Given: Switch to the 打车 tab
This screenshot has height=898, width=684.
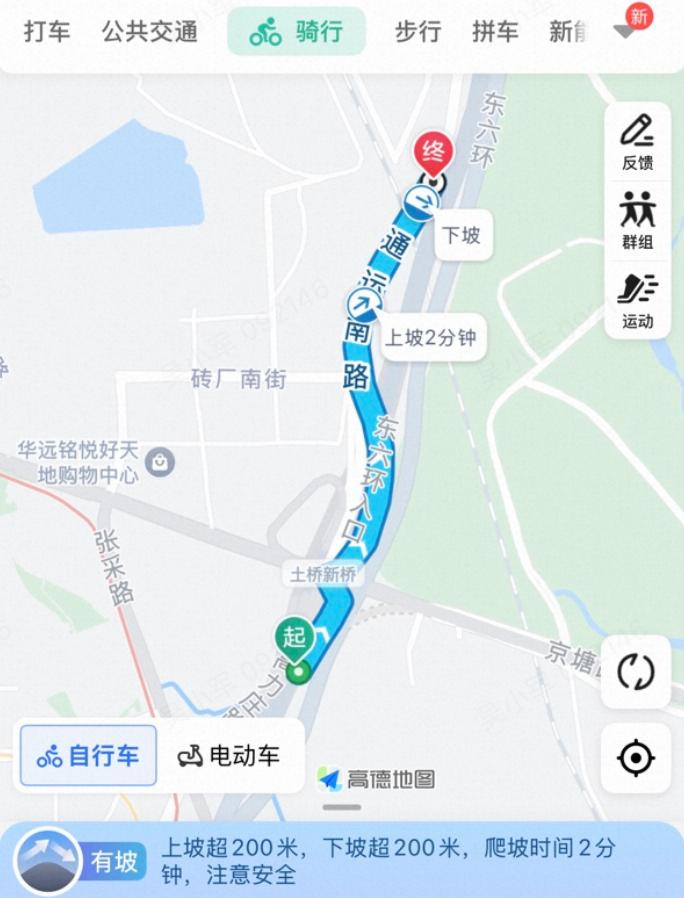Looking at the screenshot, I should (47, 31).
